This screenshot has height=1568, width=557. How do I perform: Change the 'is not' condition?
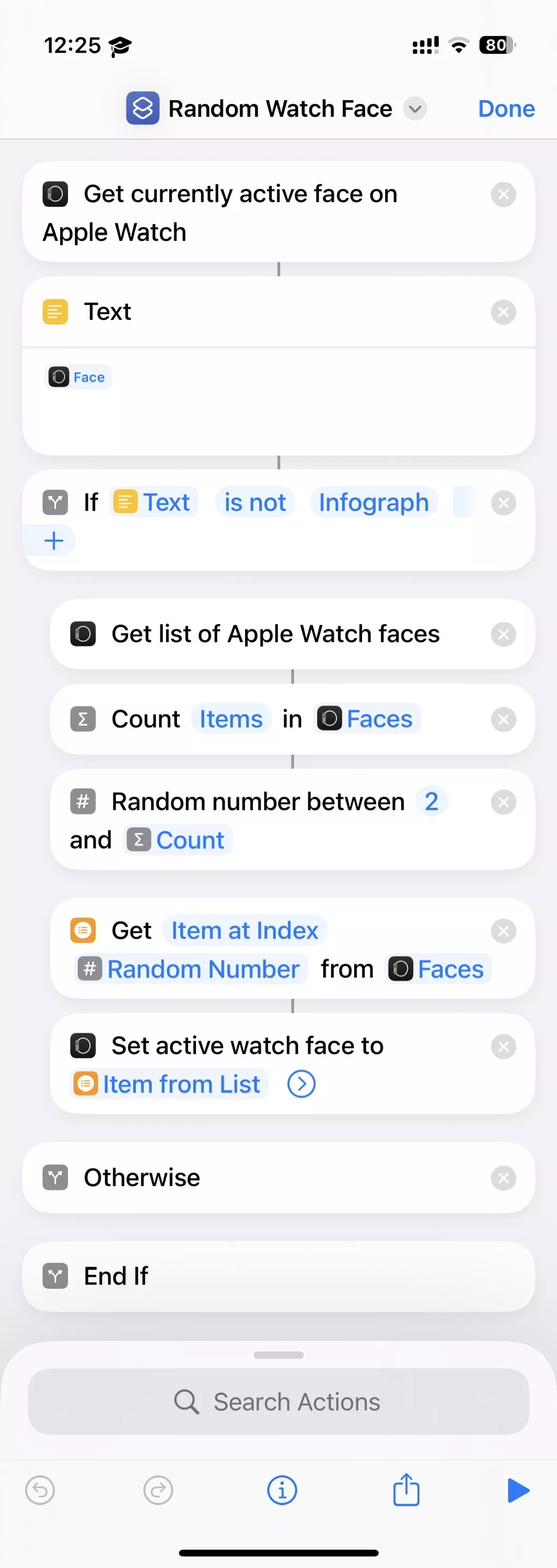coord(255,503)
